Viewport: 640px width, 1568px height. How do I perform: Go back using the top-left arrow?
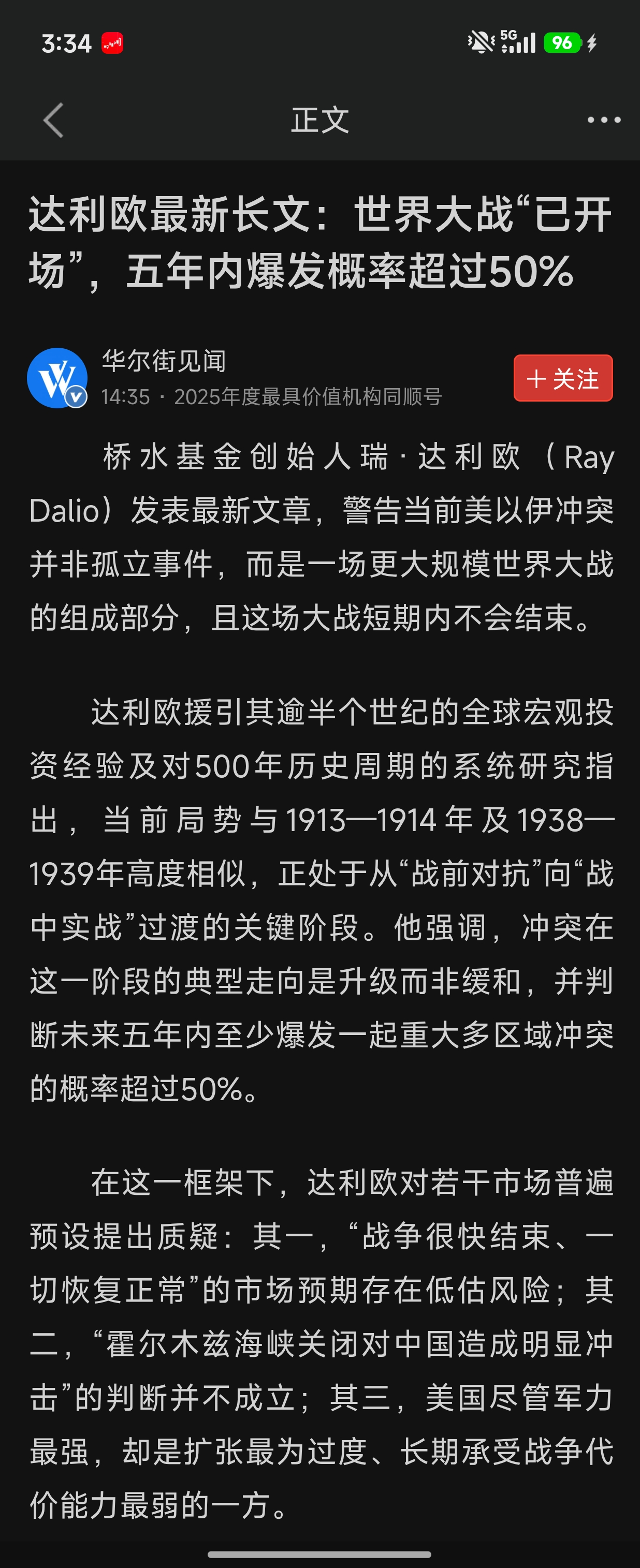[53, 120]
